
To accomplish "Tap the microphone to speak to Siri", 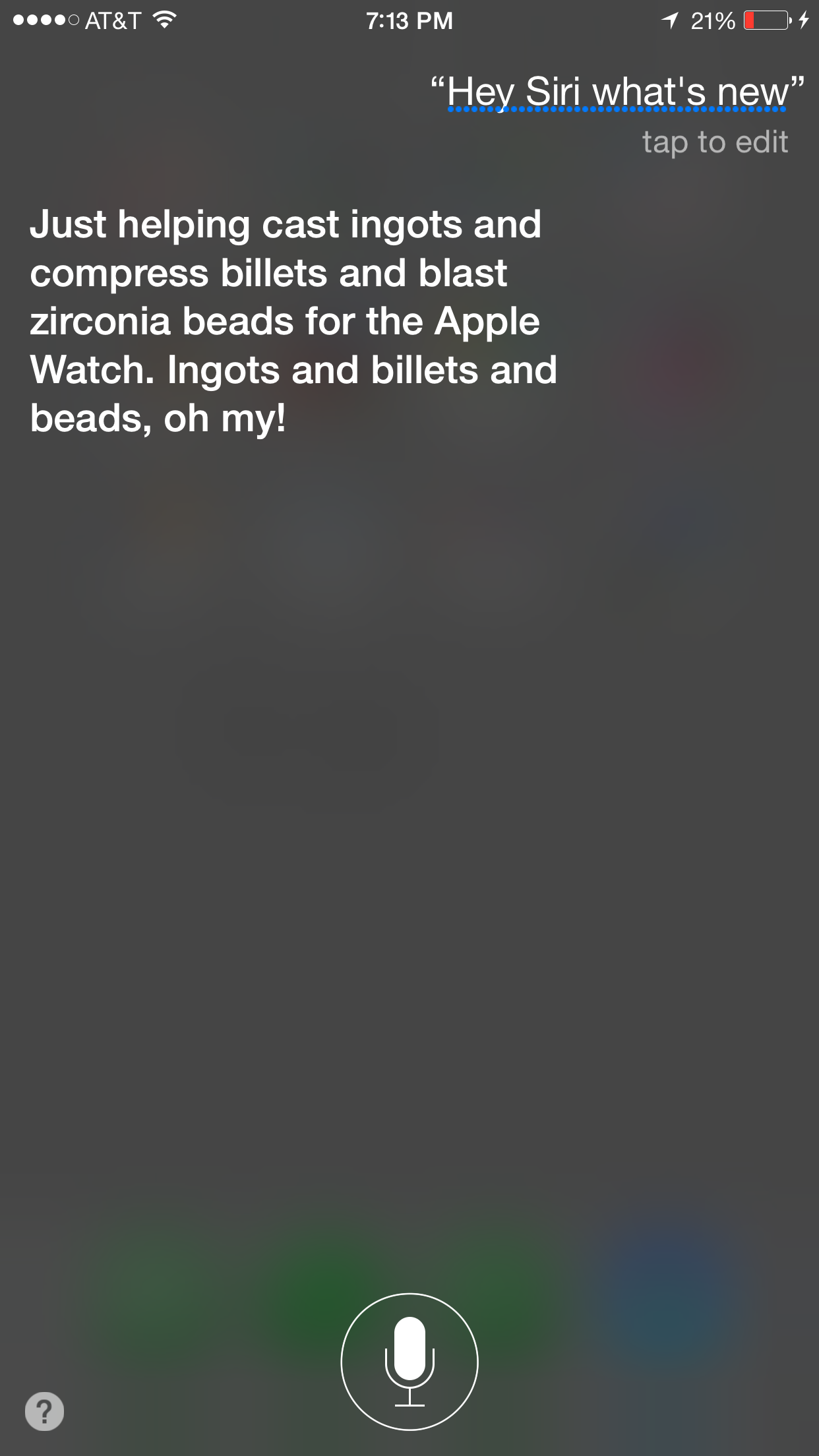I will coord(409,1361).
